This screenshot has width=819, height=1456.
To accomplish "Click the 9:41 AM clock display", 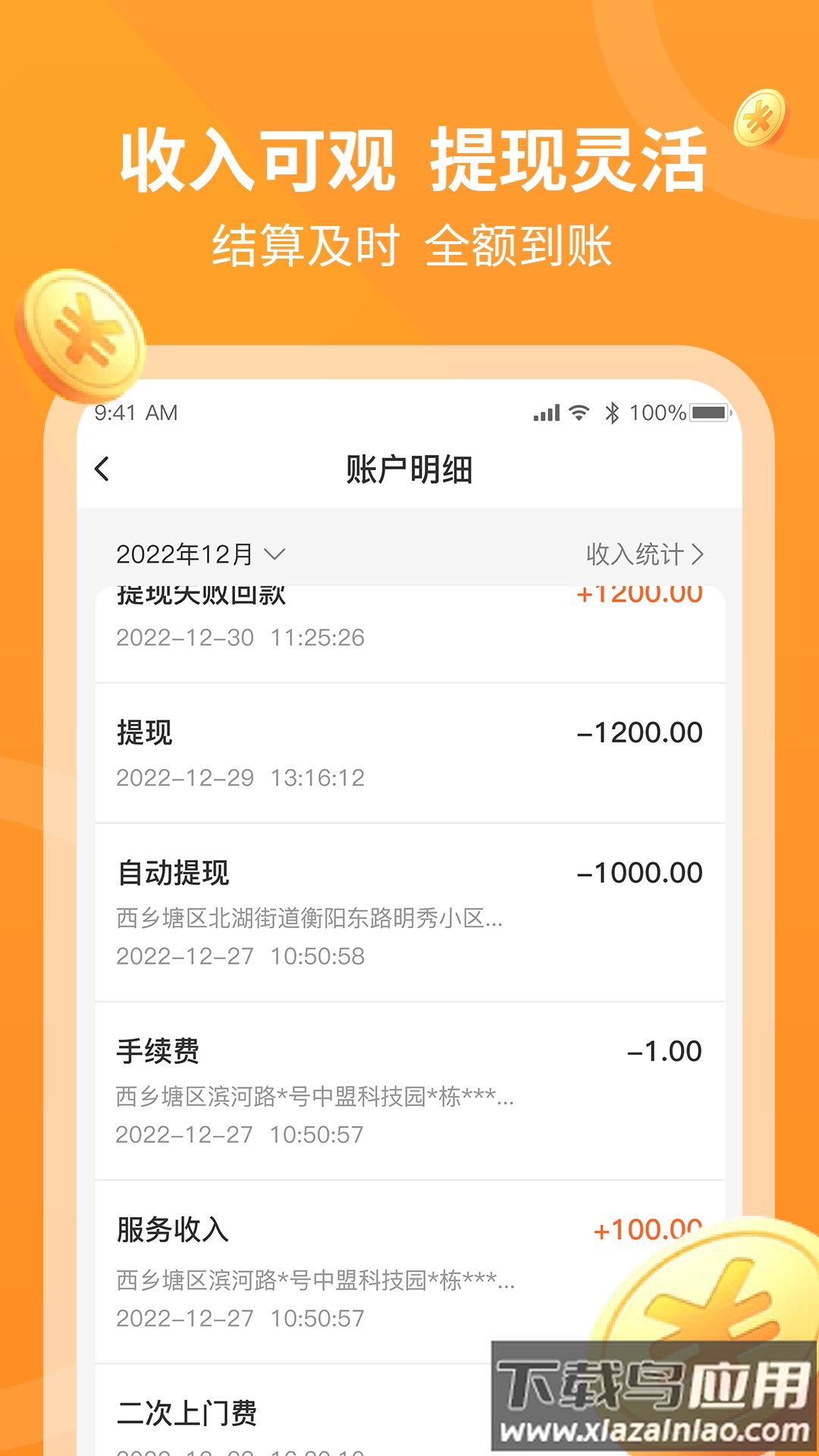I will tap(133, 412).
